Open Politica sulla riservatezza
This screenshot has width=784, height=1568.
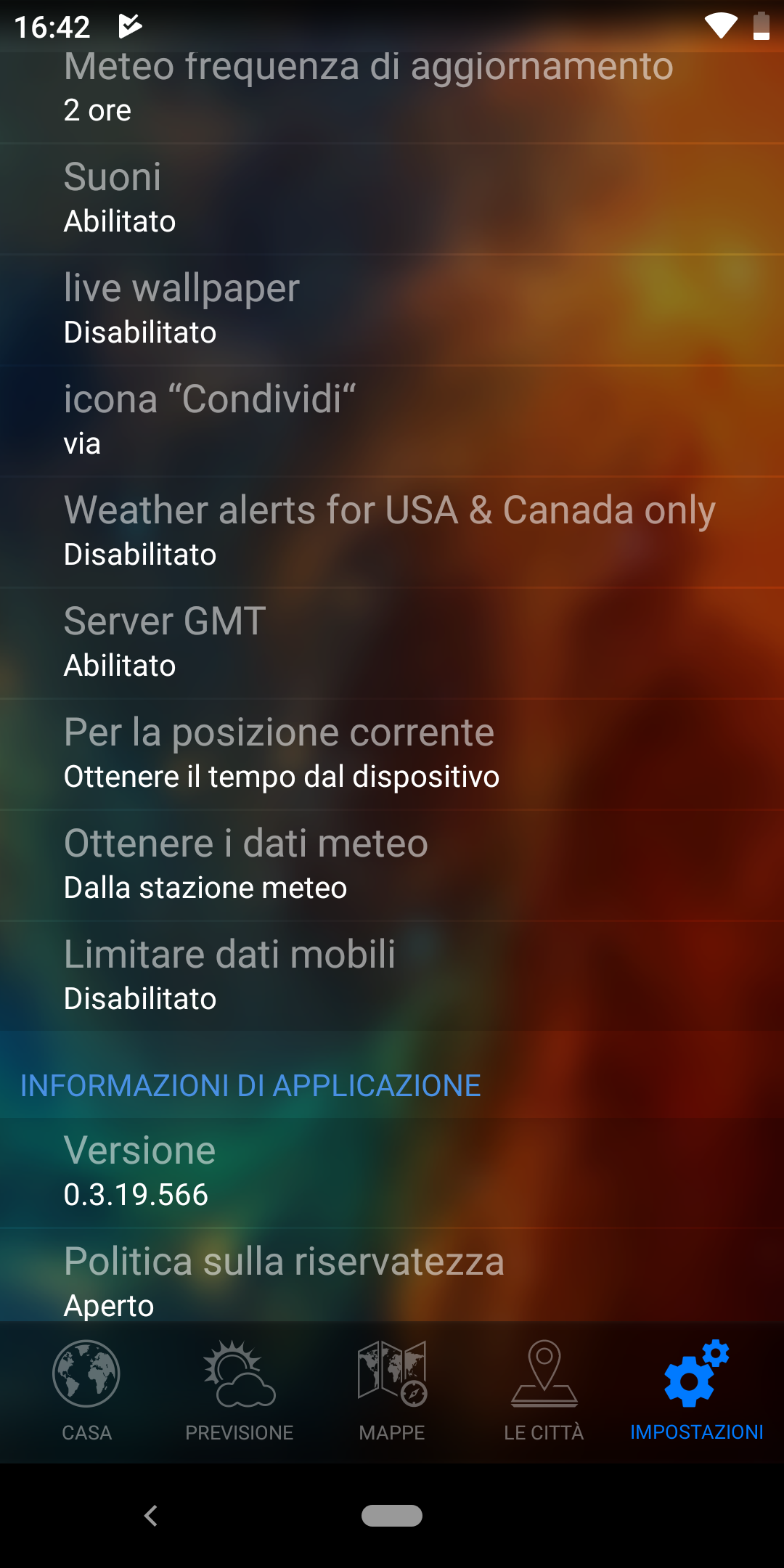click(x=392, y=1275)
